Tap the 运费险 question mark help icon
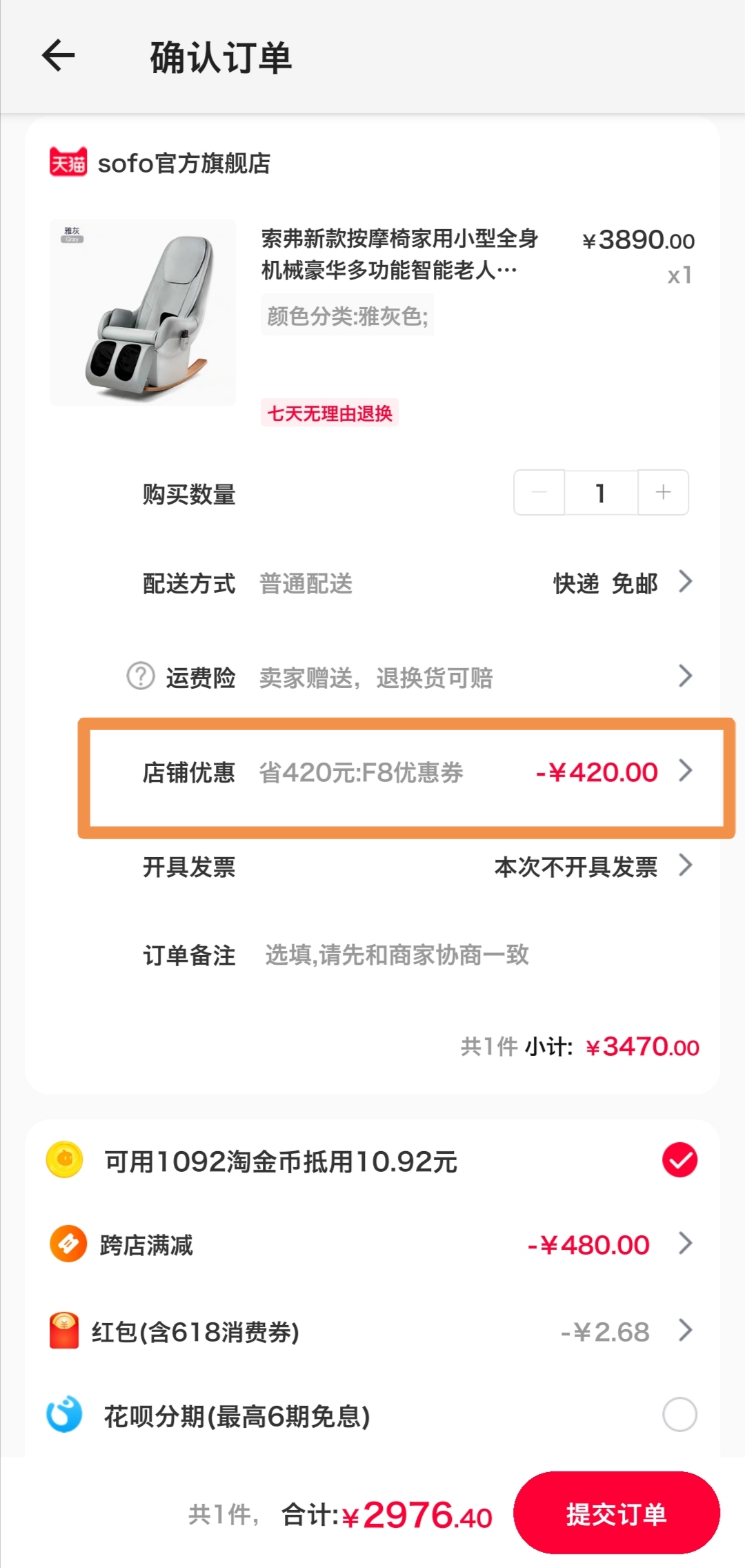 [141, 676]
